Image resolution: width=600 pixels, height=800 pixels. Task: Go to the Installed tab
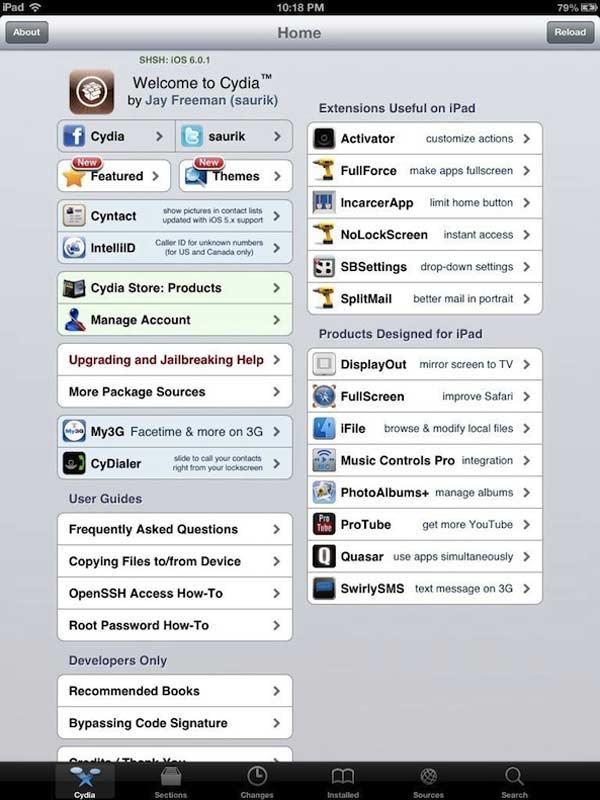coord(343,781)
